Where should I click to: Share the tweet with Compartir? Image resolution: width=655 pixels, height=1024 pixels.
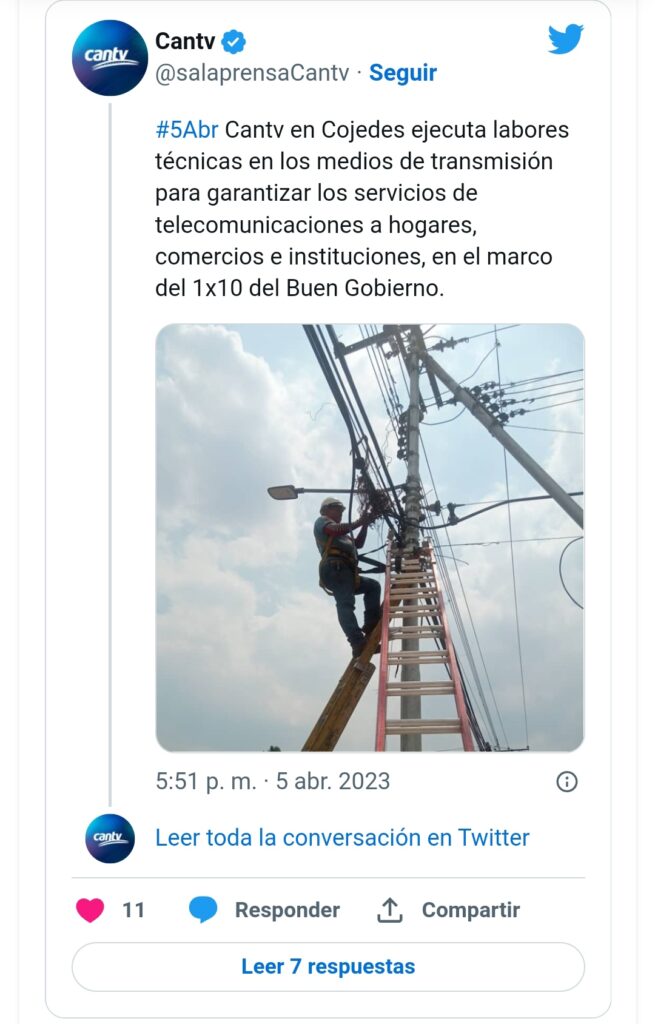(448, 910)
